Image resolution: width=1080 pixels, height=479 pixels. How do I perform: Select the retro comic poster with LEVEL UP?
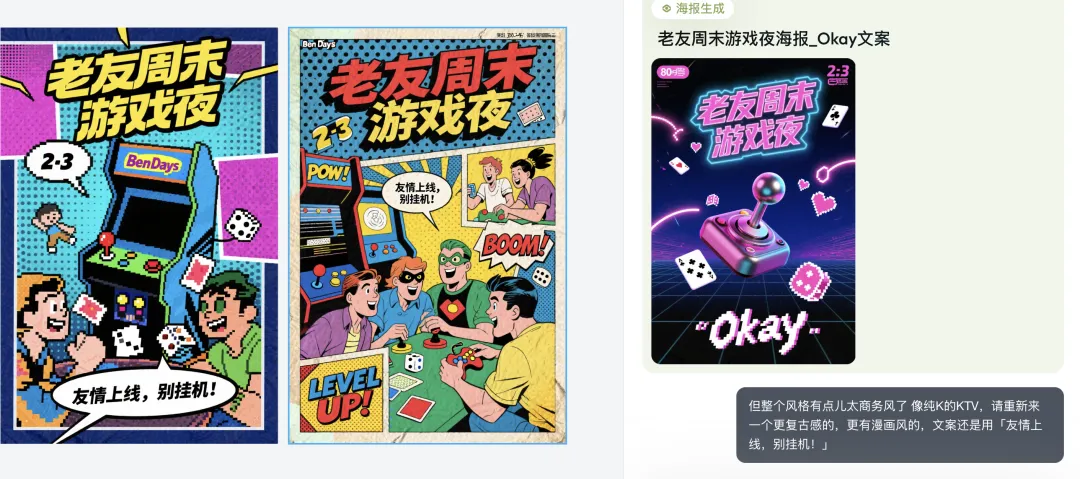click(427, 235)
